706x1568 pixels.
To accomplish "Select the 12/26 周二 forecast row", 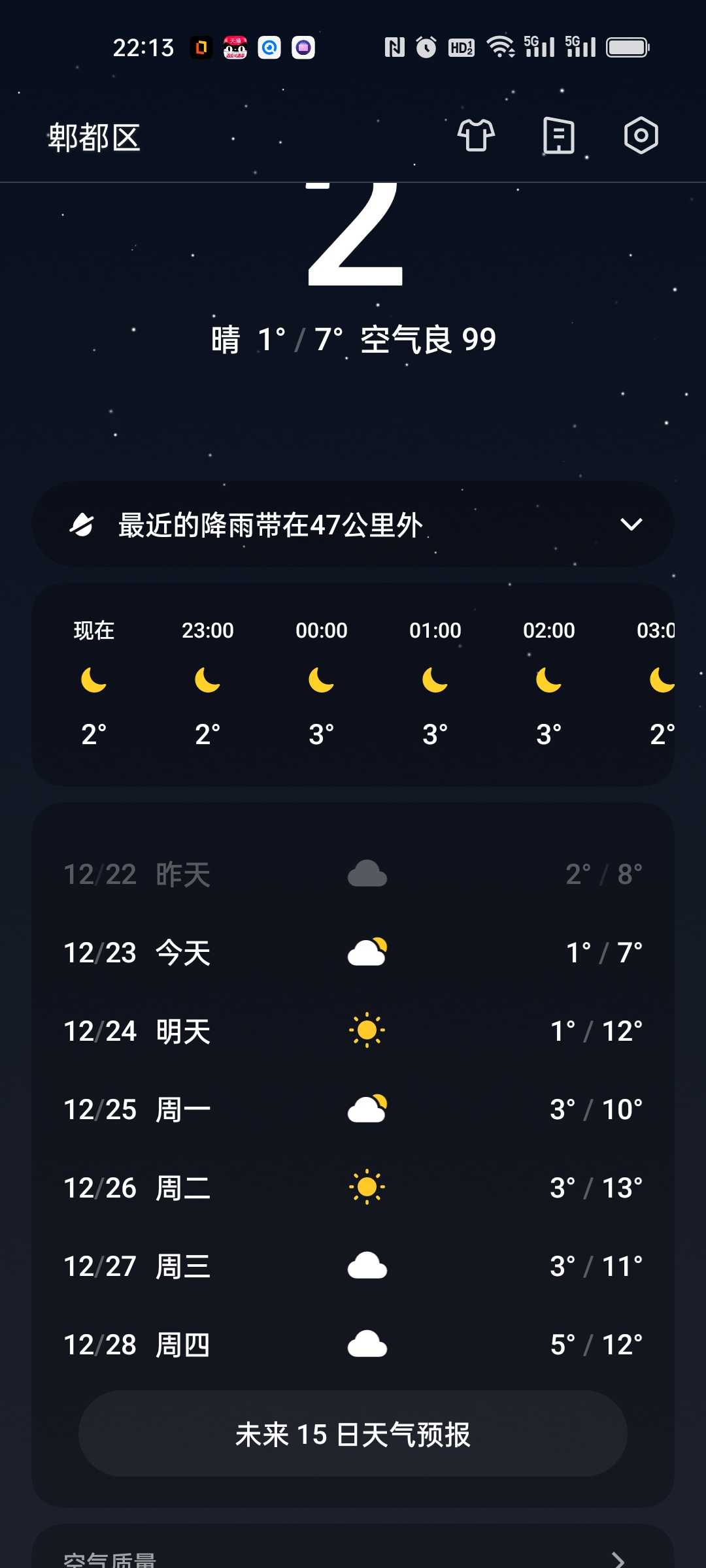I will 353,1188.
